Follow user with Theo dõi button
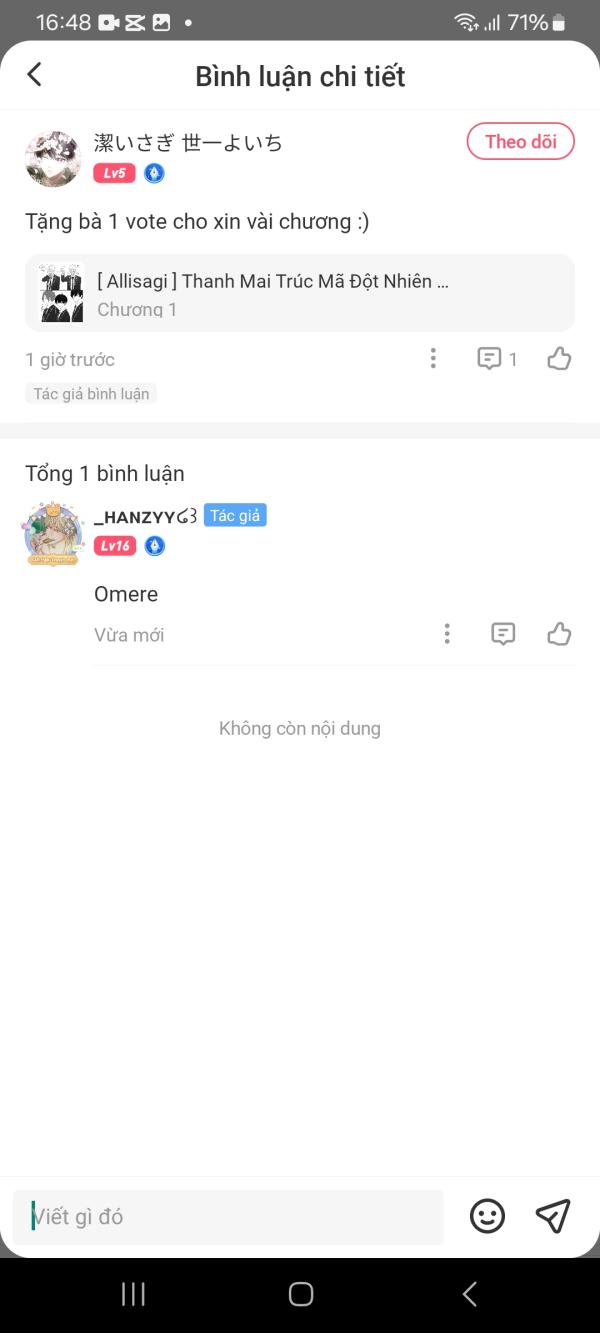Image resolution: width=600 pixels, height=1333 pixels. (x=520, y=142)
